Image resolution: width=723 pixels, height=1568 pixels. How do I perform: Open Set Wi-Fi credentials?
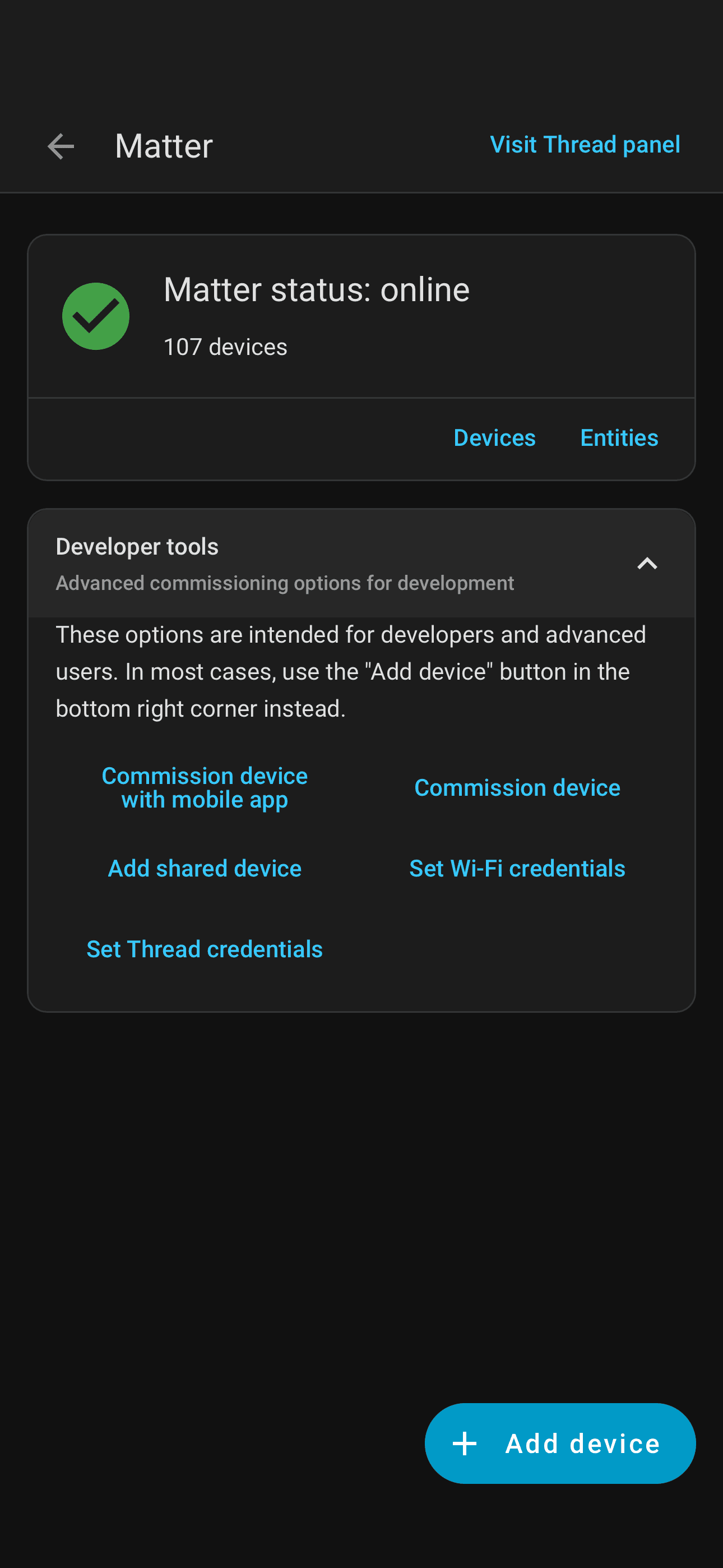(x=517, y=868)
